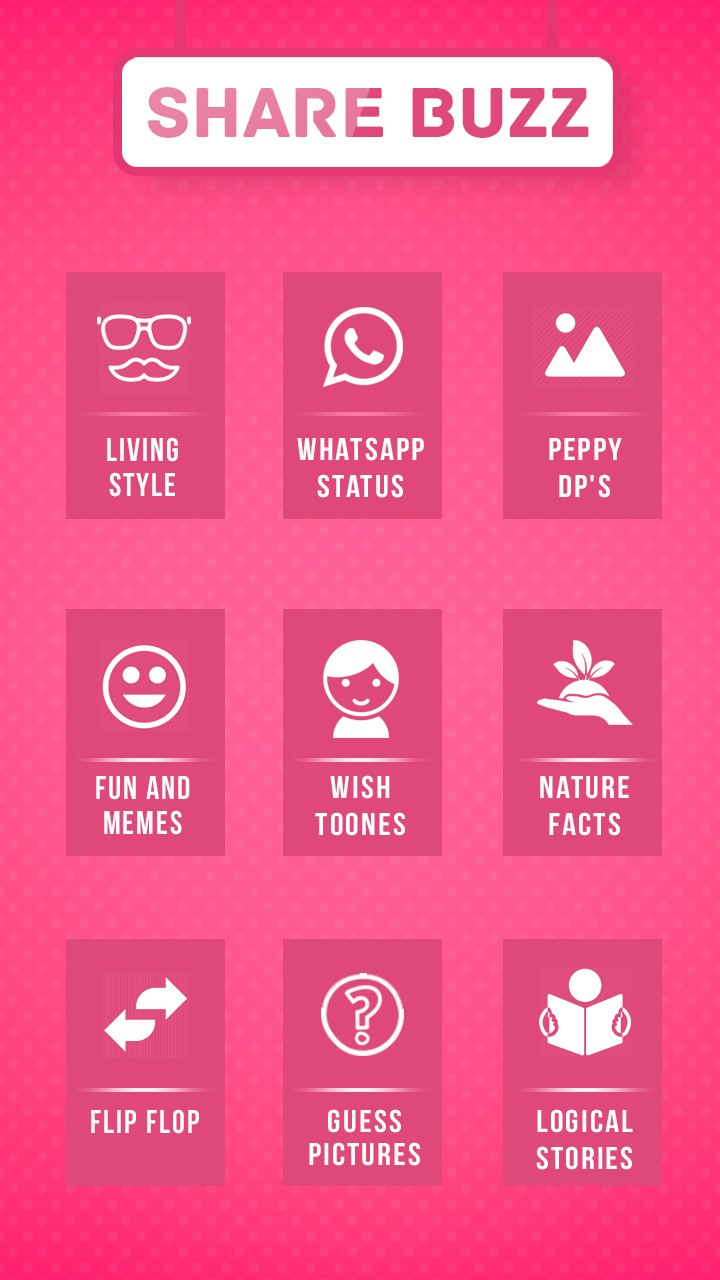Open the Living Style category
720x1280 pixels.
tap(145, 395)
